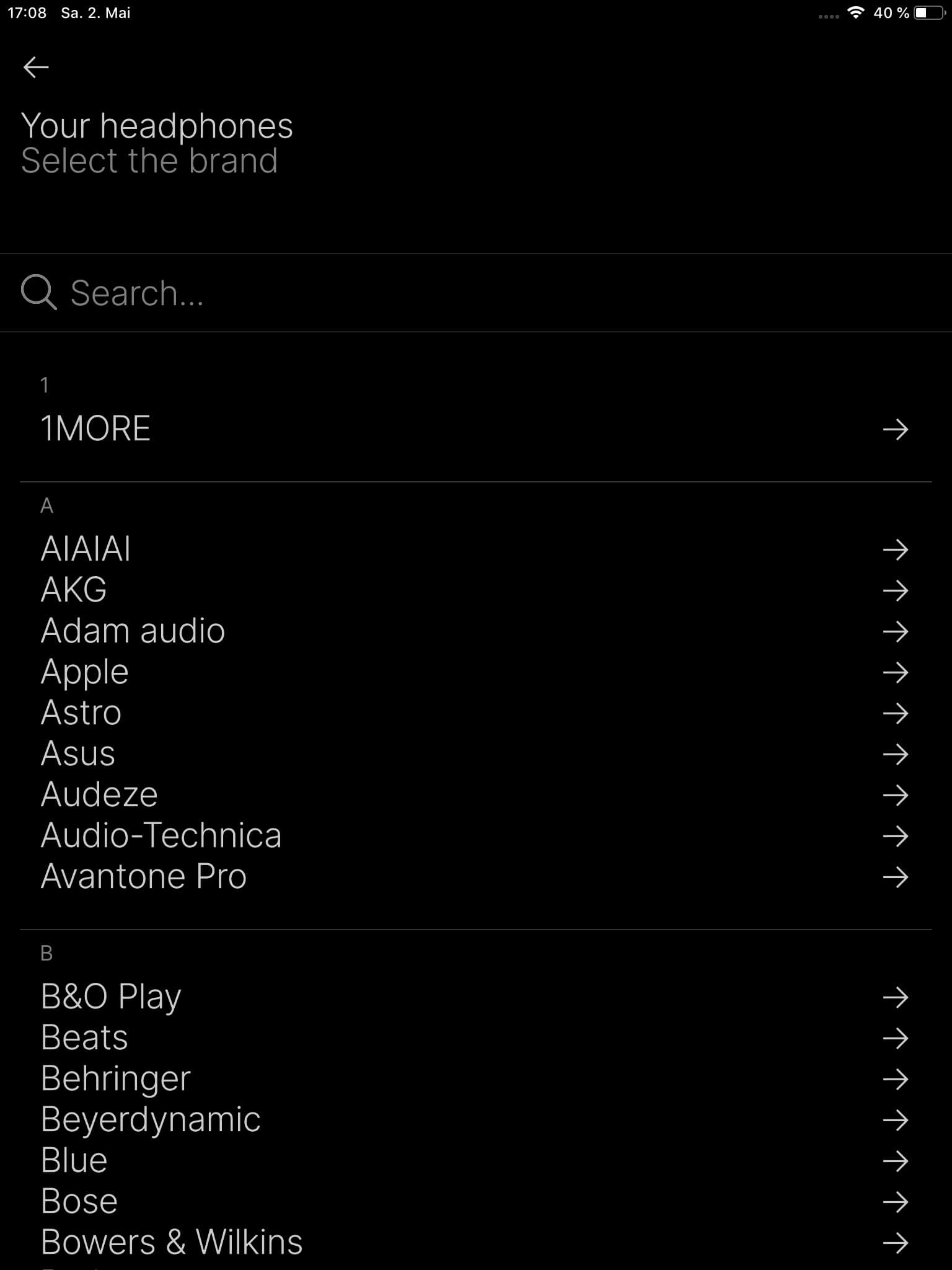Open Audio-Technica headphones

point(161,836)
